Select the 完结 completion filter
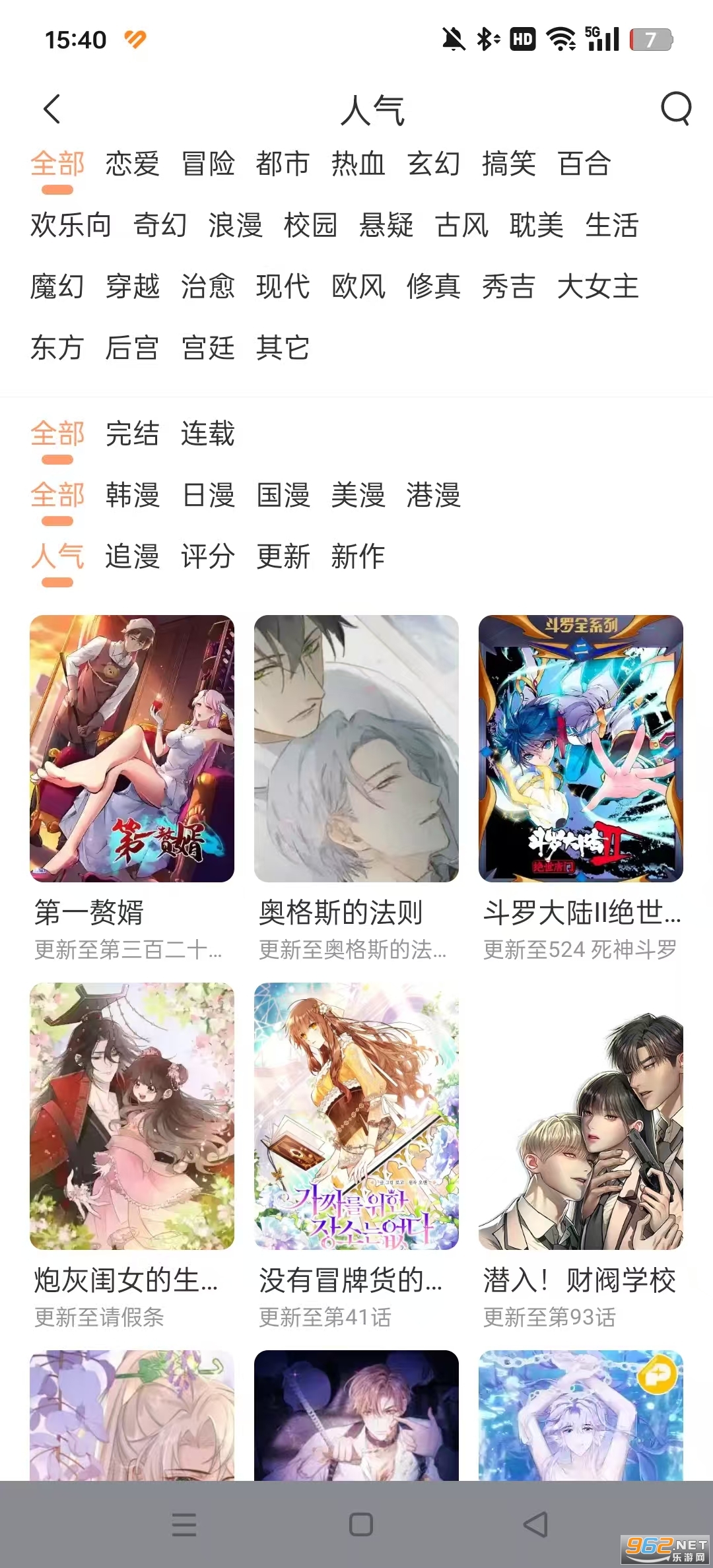The image size is (713, 1568). click(x=132, y=434)
